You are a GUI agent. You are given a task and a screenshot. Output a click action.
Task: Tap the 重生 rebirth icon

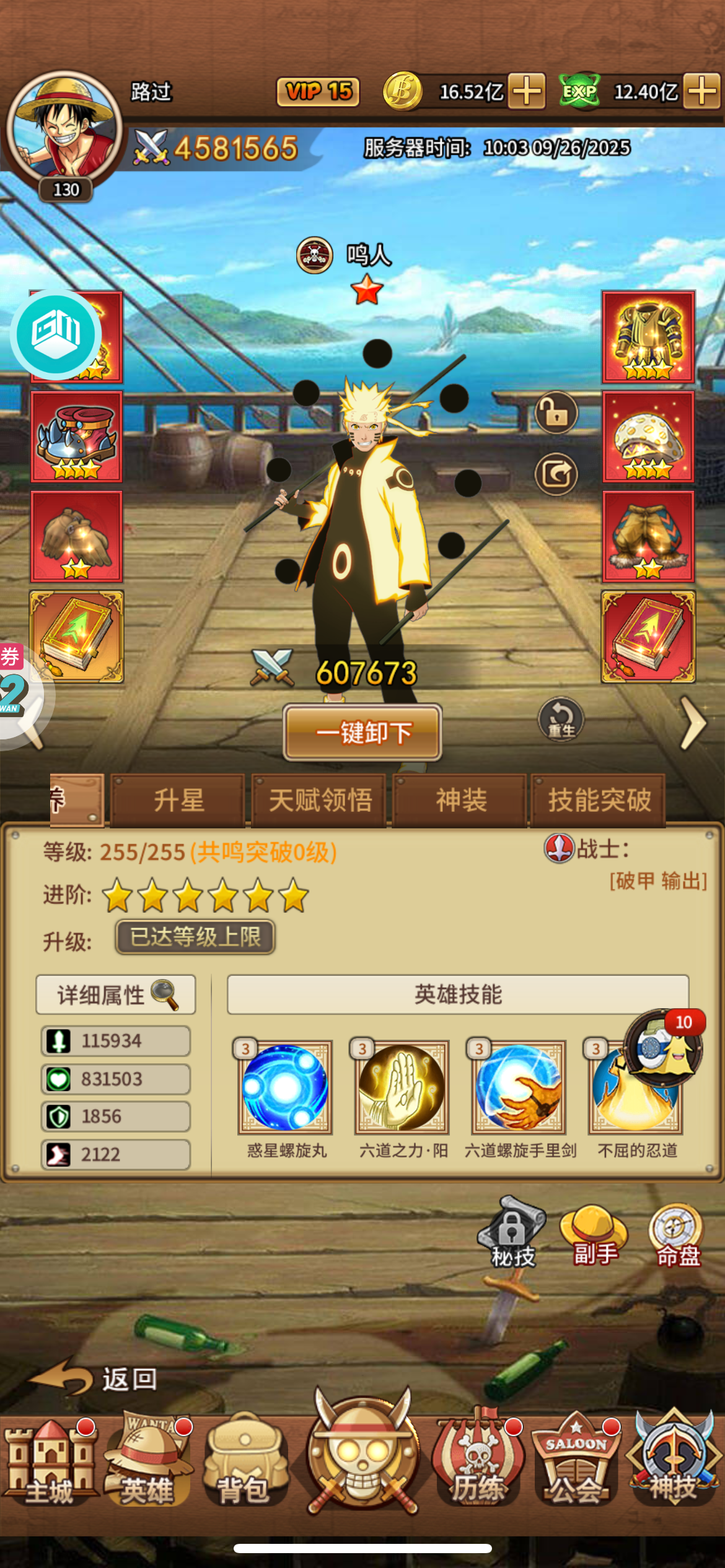[561, 720]
